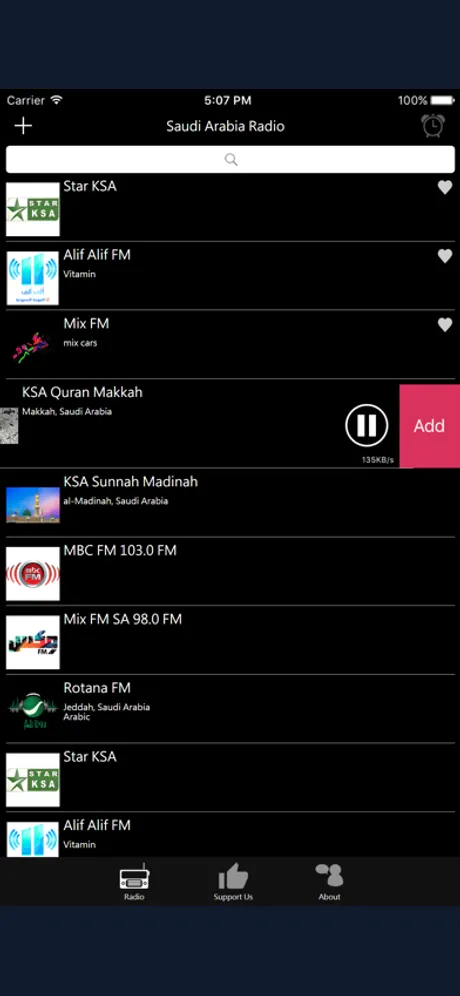Screen dimensions: 460x996
Task: Open MBC FM 103.0 FM station
Action: point(230,571)
